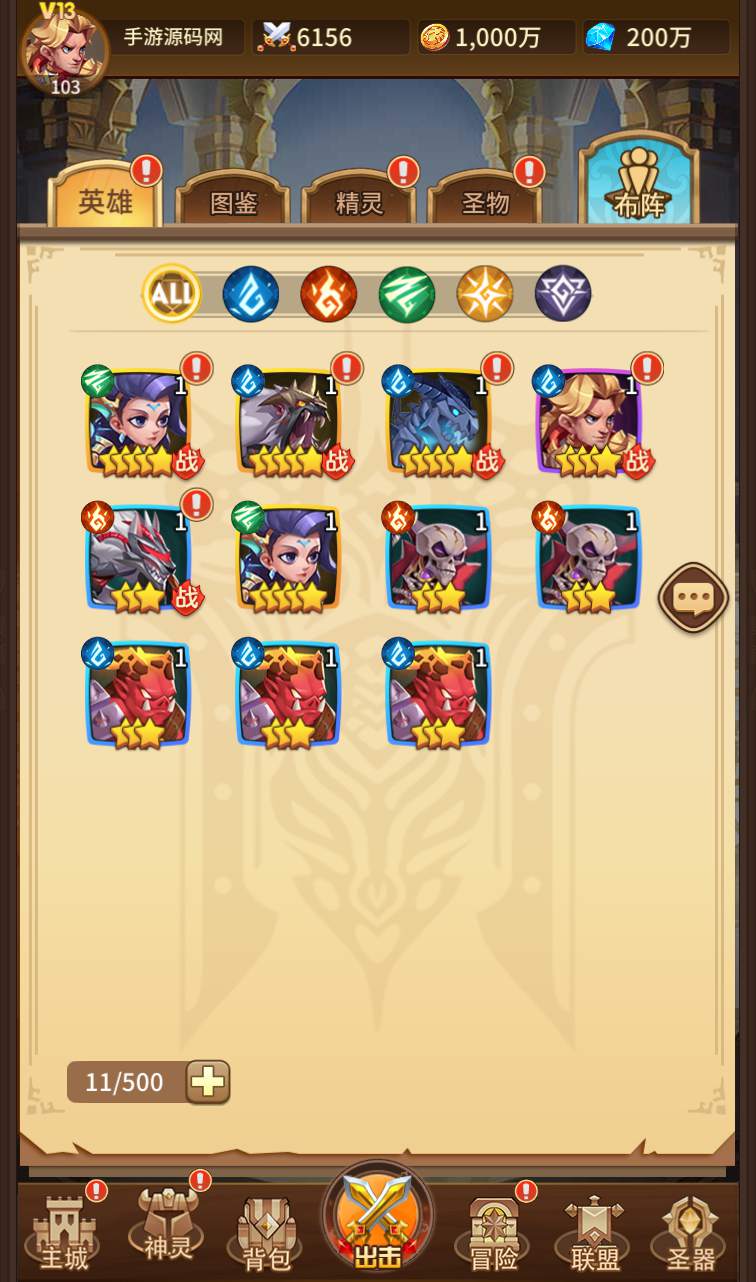756x1282 pixels.
Task: Expand hero capacity with the plus button
Action: pos(208,1082)
